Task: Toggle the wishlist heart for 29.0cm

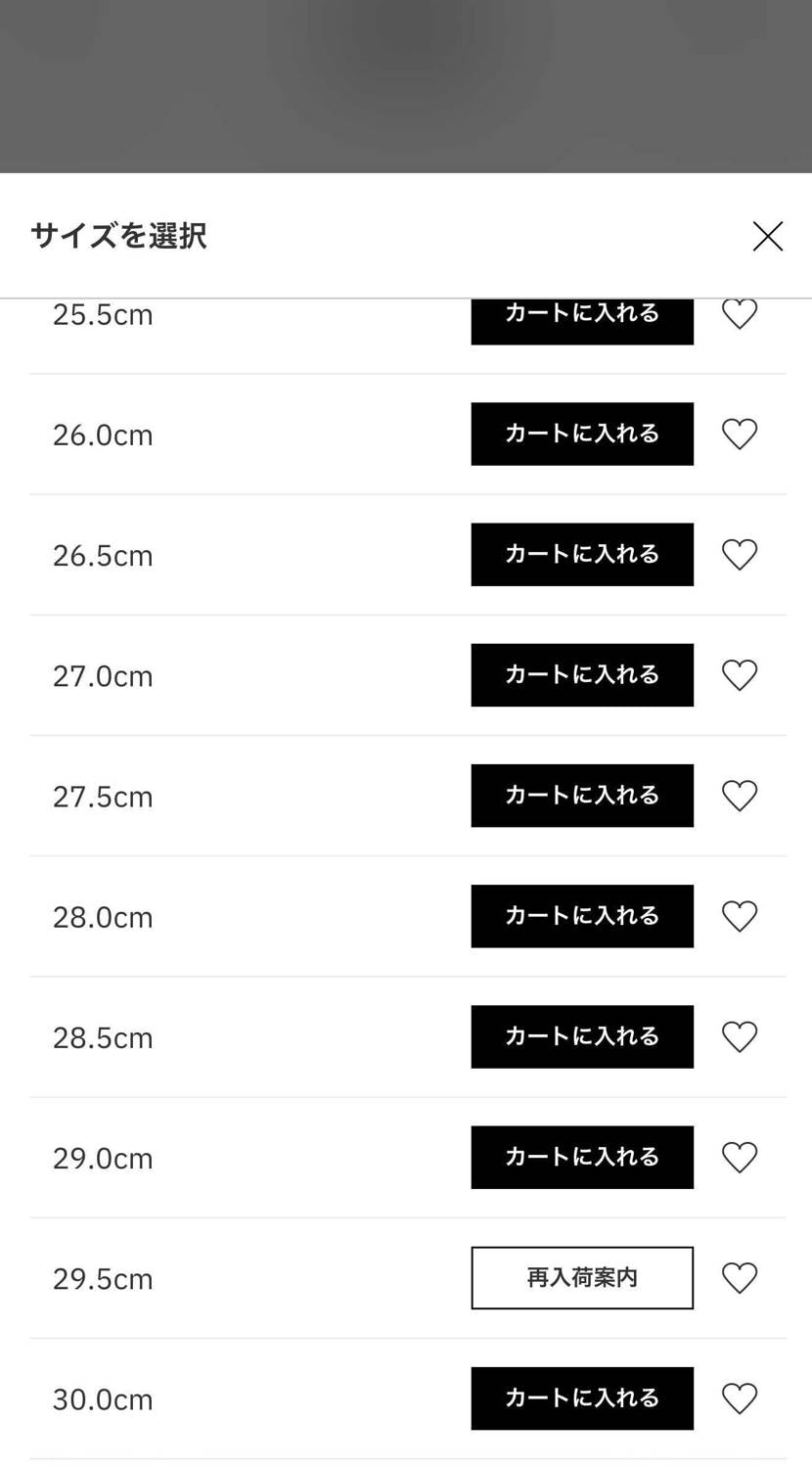Action: coord(739,1157)
